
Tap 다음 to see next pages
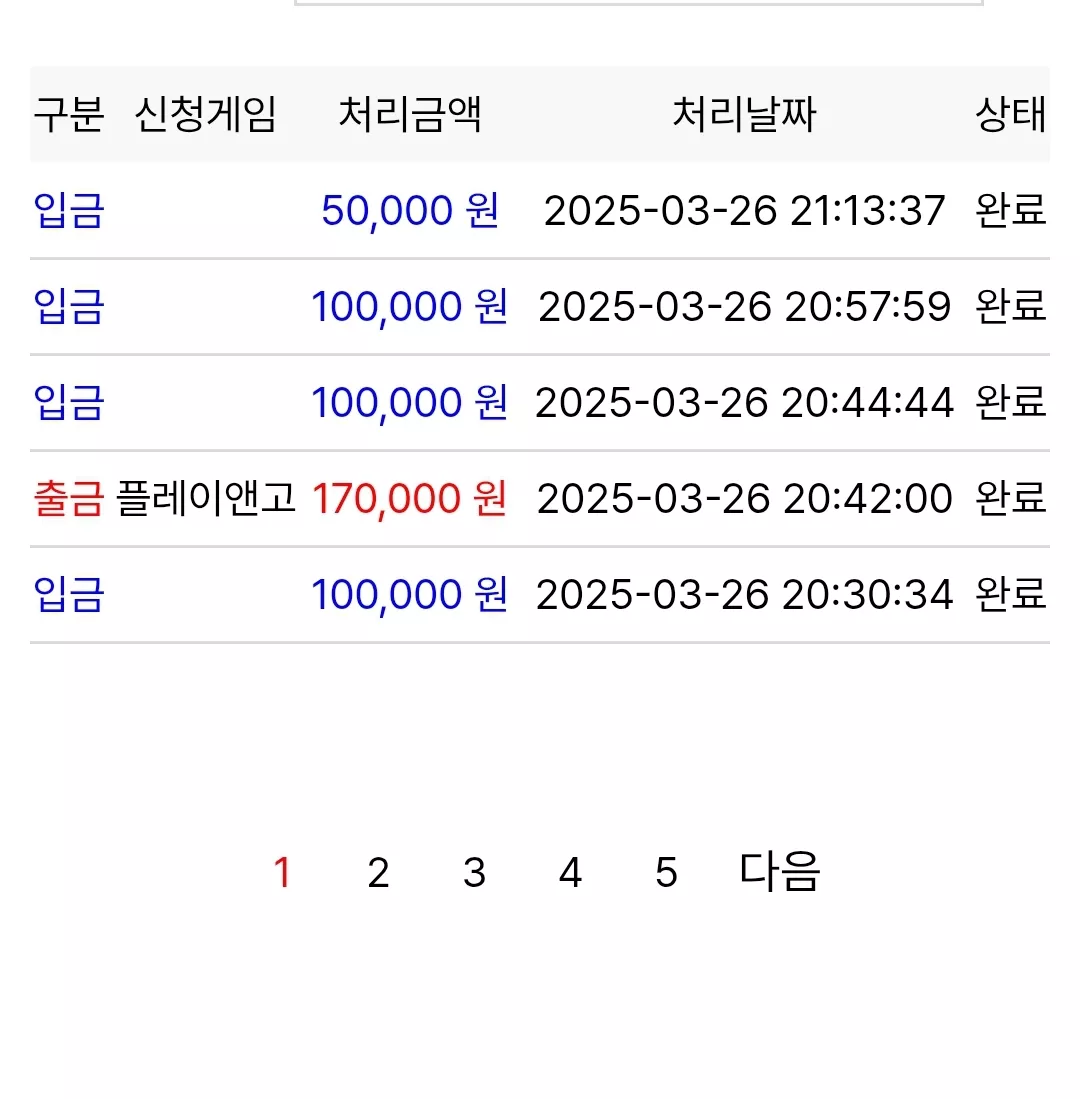(779, 871)
